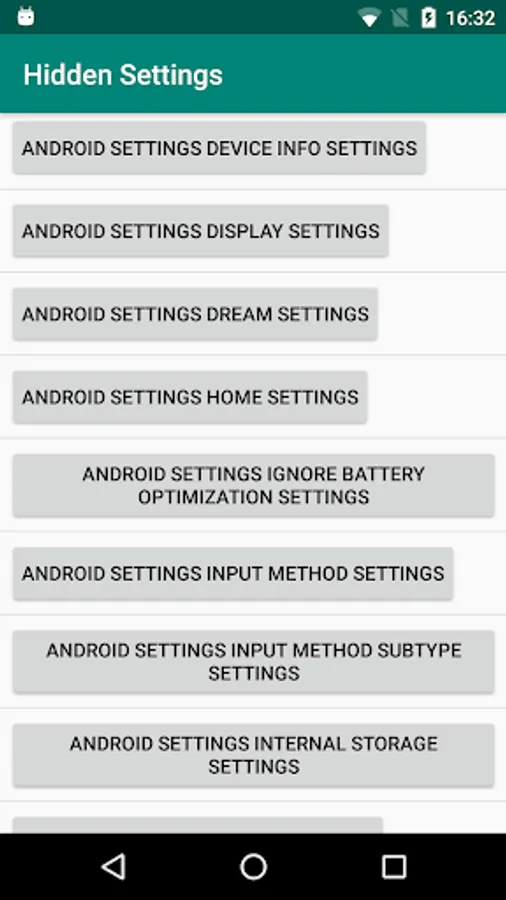Open Android Settings Home Settings
The width and height of the screenshot is (506, 900).
(190, 397)
